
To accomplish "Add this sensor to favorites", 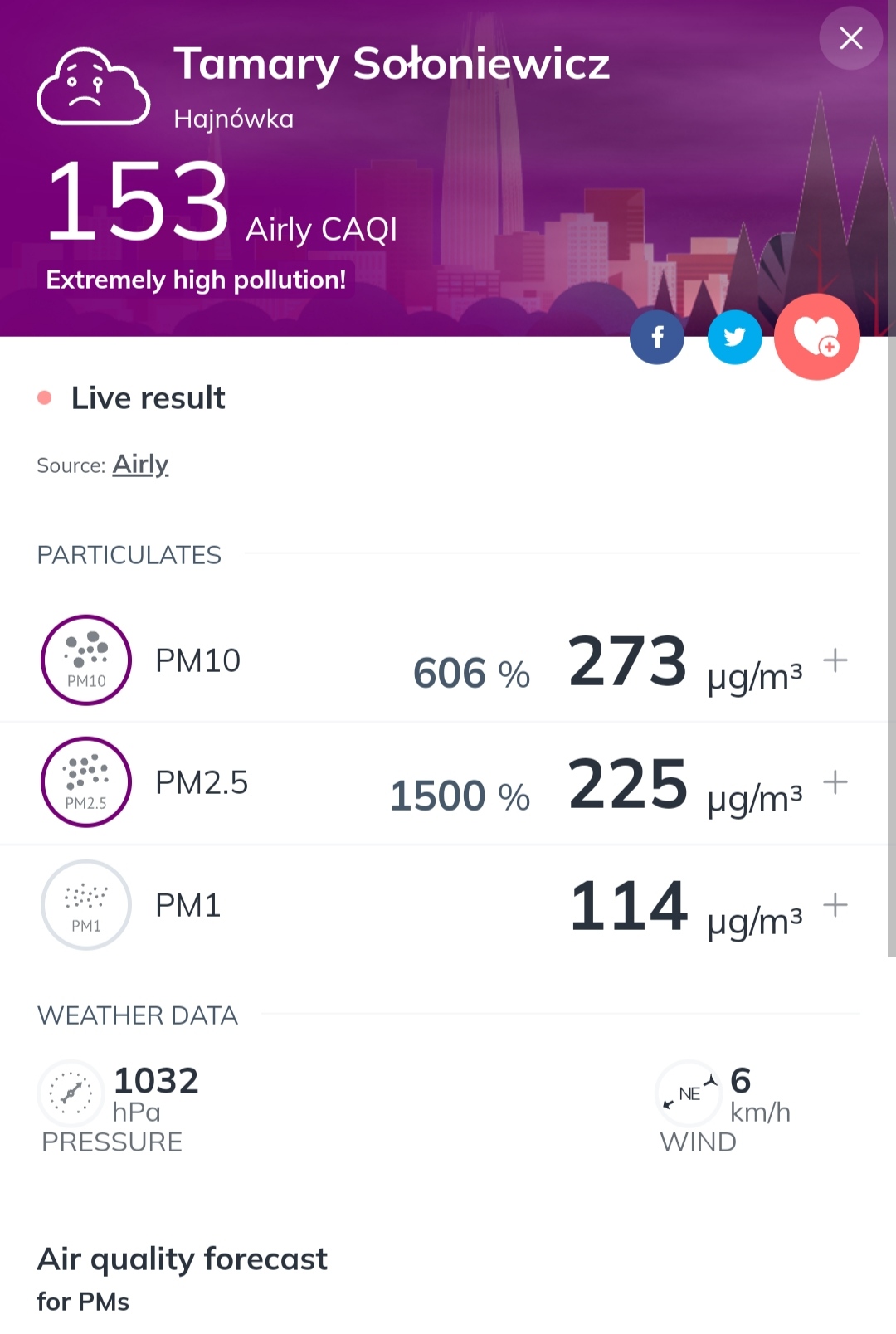I will 816,337.
